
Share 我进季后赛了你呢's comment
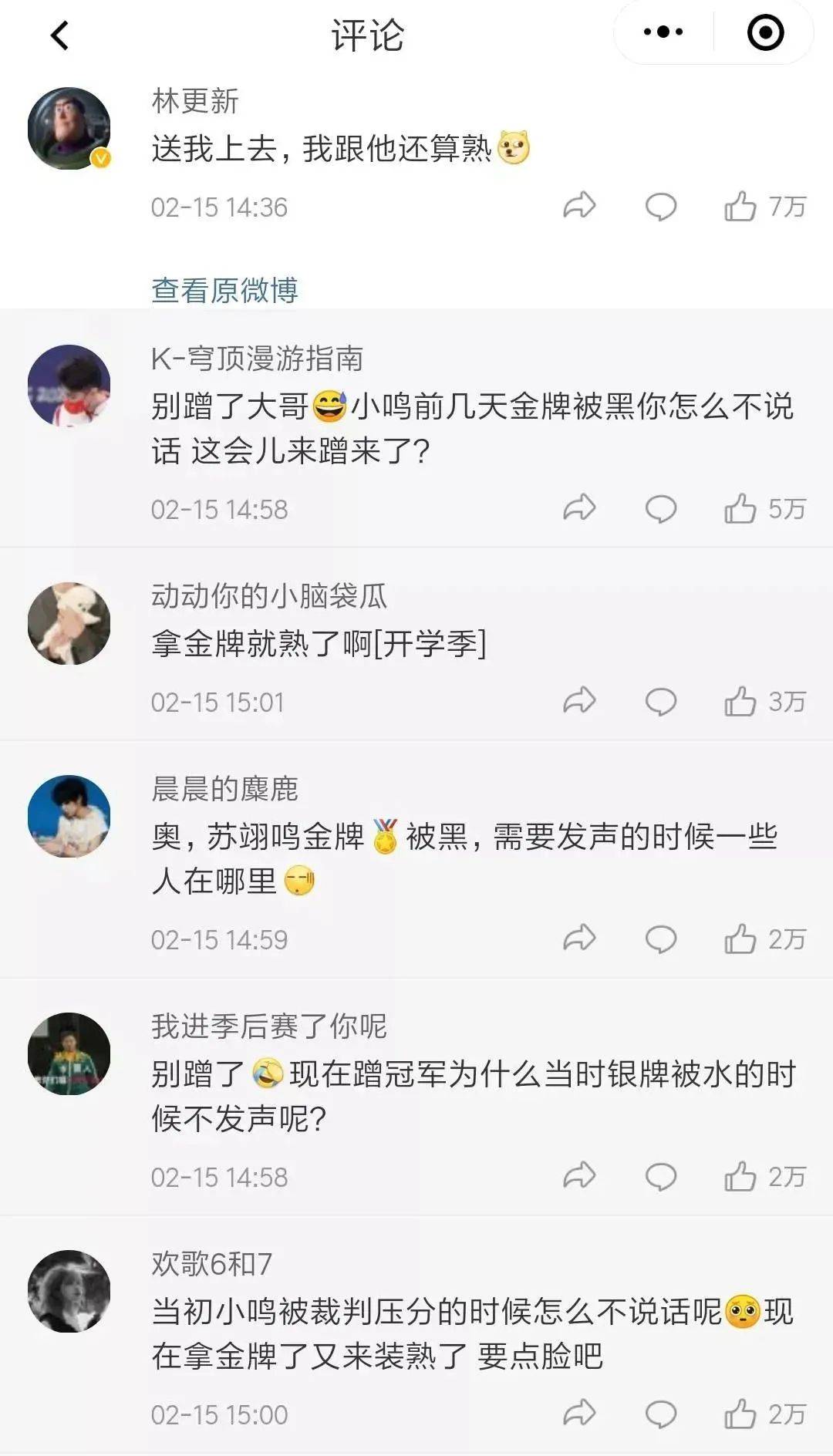tap(579, 1176)
